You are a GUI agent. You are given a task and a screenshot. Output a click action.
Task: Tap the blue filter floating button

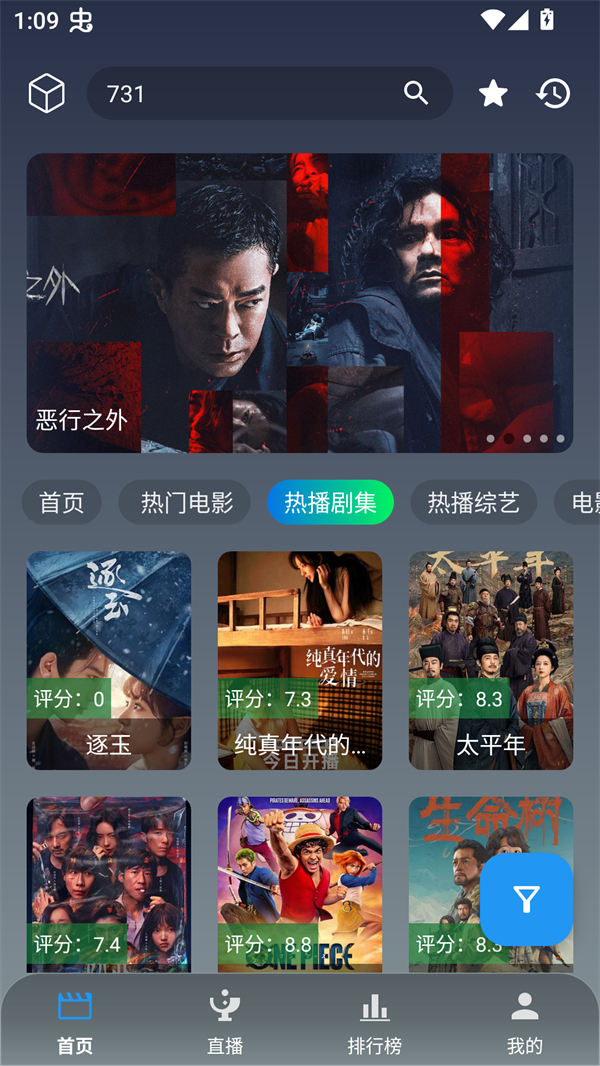[x=526, y=900]
